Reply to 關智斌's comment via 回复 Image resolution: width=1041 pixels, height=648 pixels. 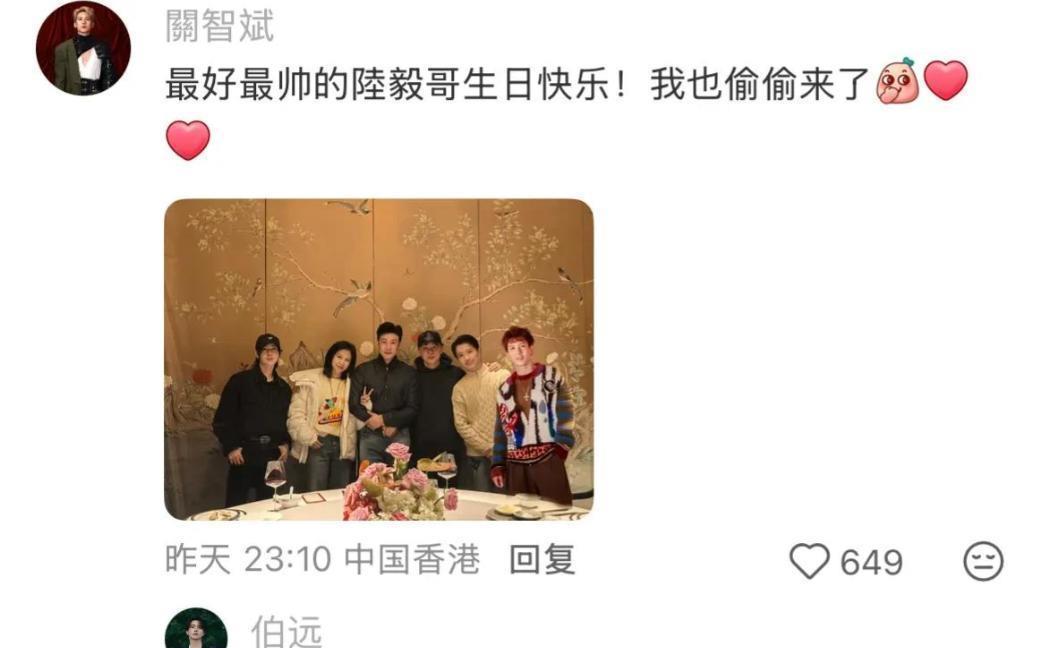pos(542,560)
